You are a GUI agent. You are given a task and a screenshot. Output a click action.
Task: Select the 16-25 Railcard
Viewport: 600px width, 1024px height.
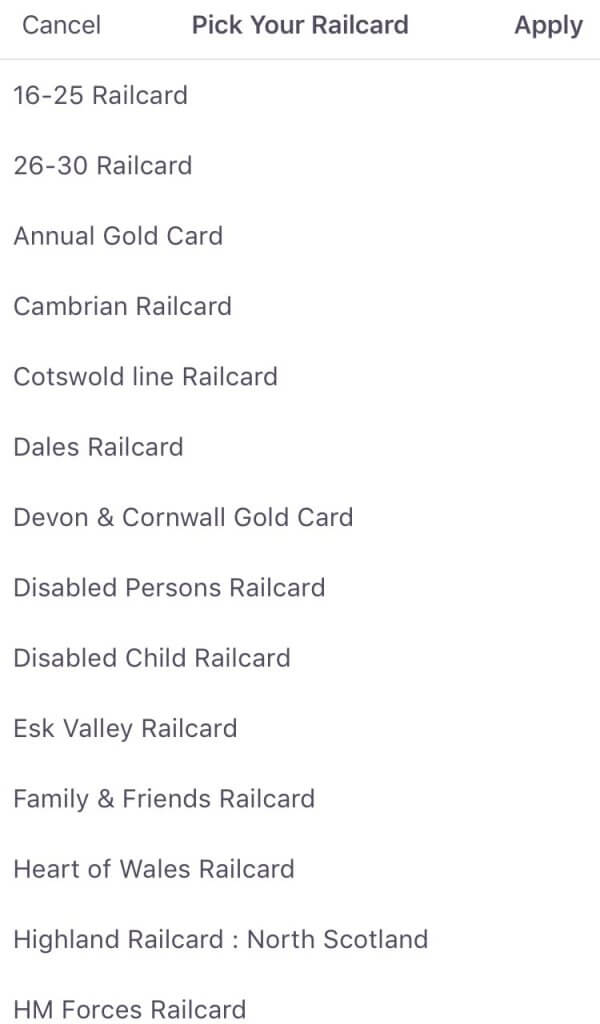pyautogui.click(x=100, y=95)
